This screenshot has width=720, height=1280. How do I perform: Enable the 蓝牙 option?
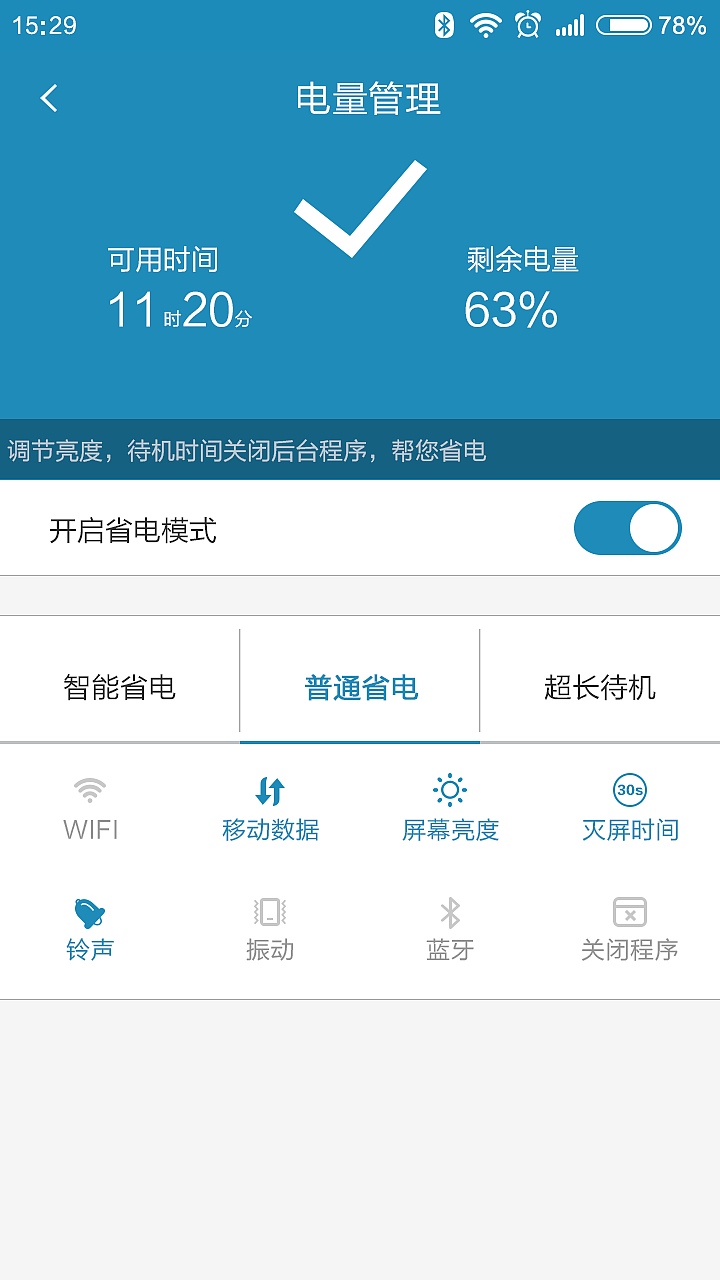click(x=450, y=928)
